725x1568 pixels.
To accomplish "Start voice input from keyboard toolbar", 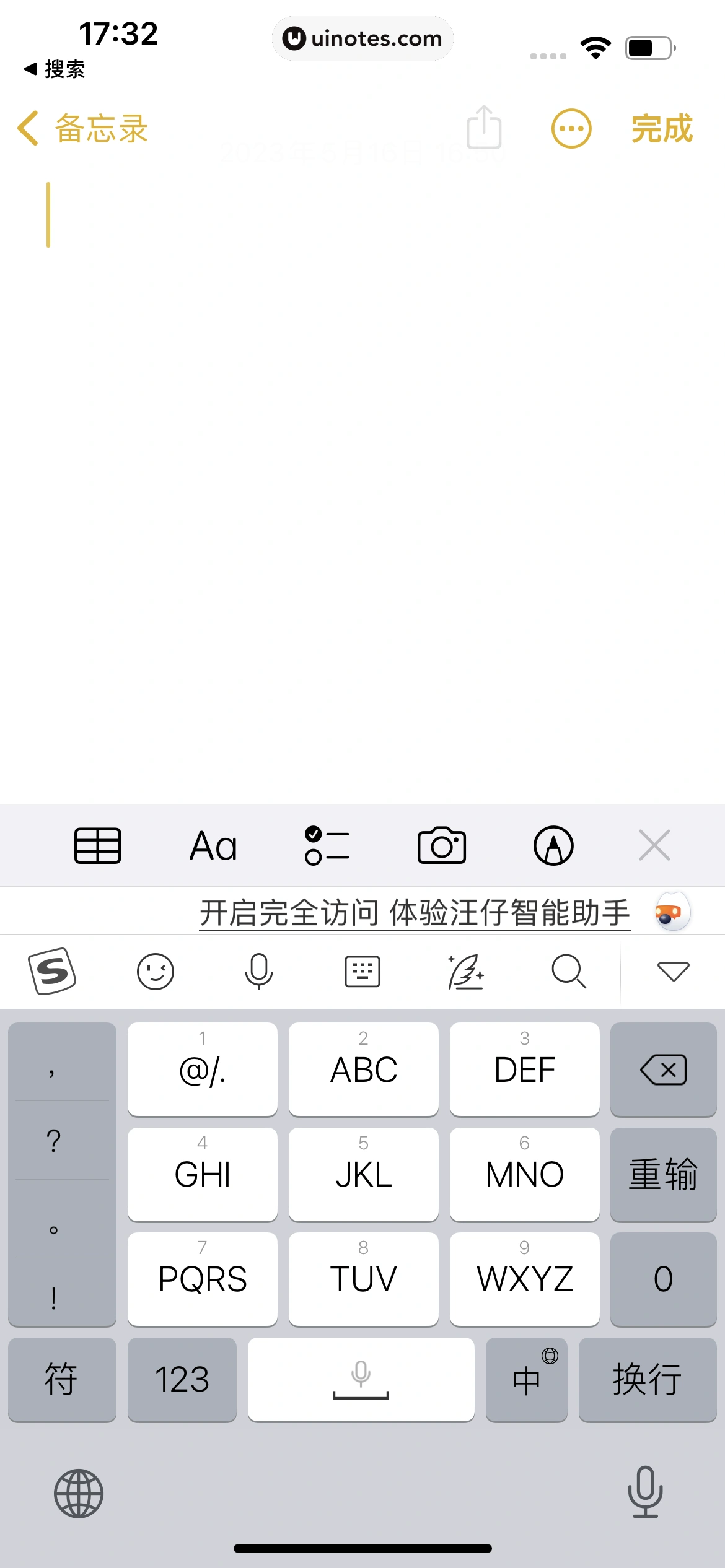I will point(258,971).
